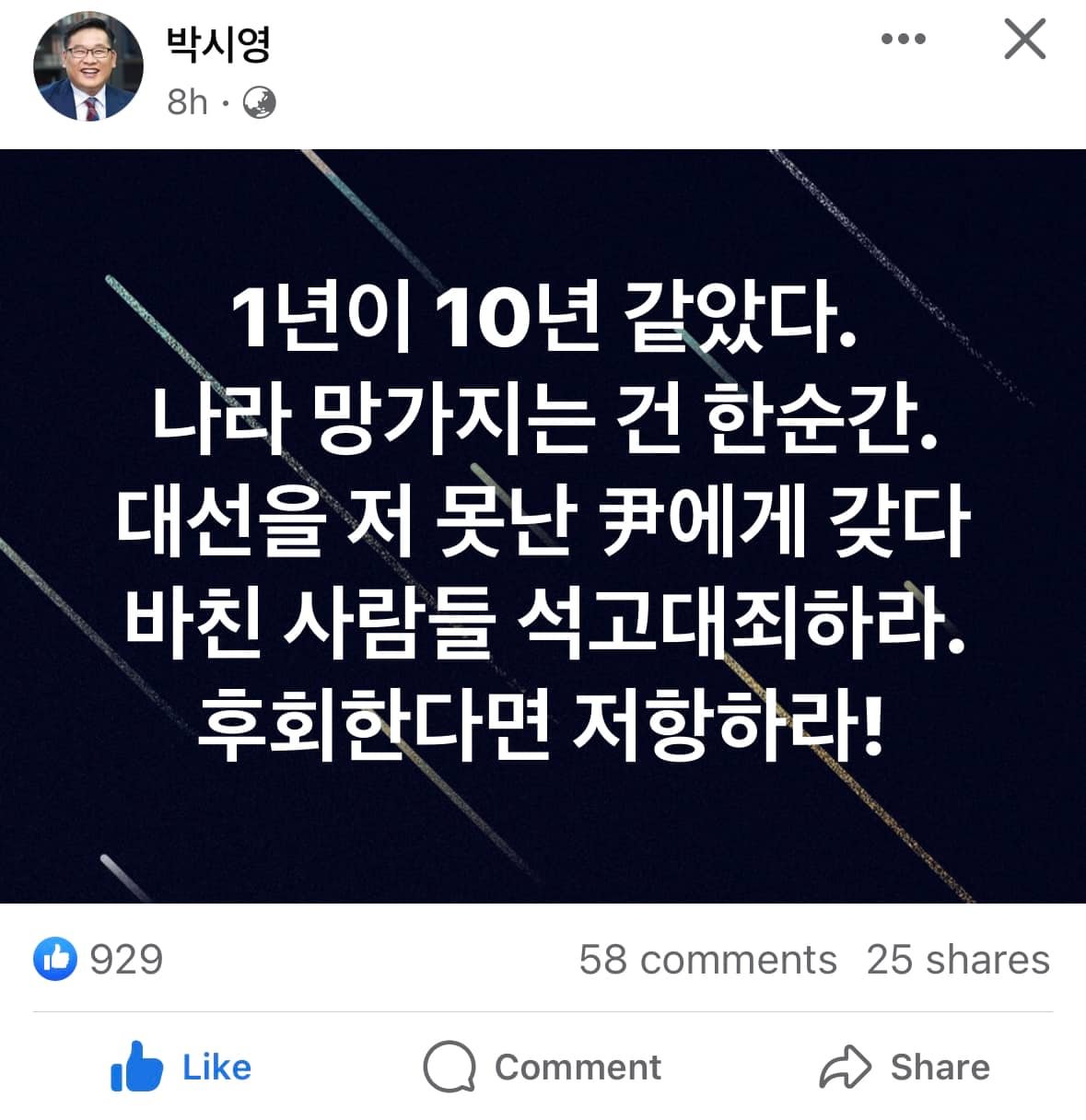This screenshot has height=1120, width=1086.
Task: Open 박시영's profile picture
Action: tap(88, 67)
